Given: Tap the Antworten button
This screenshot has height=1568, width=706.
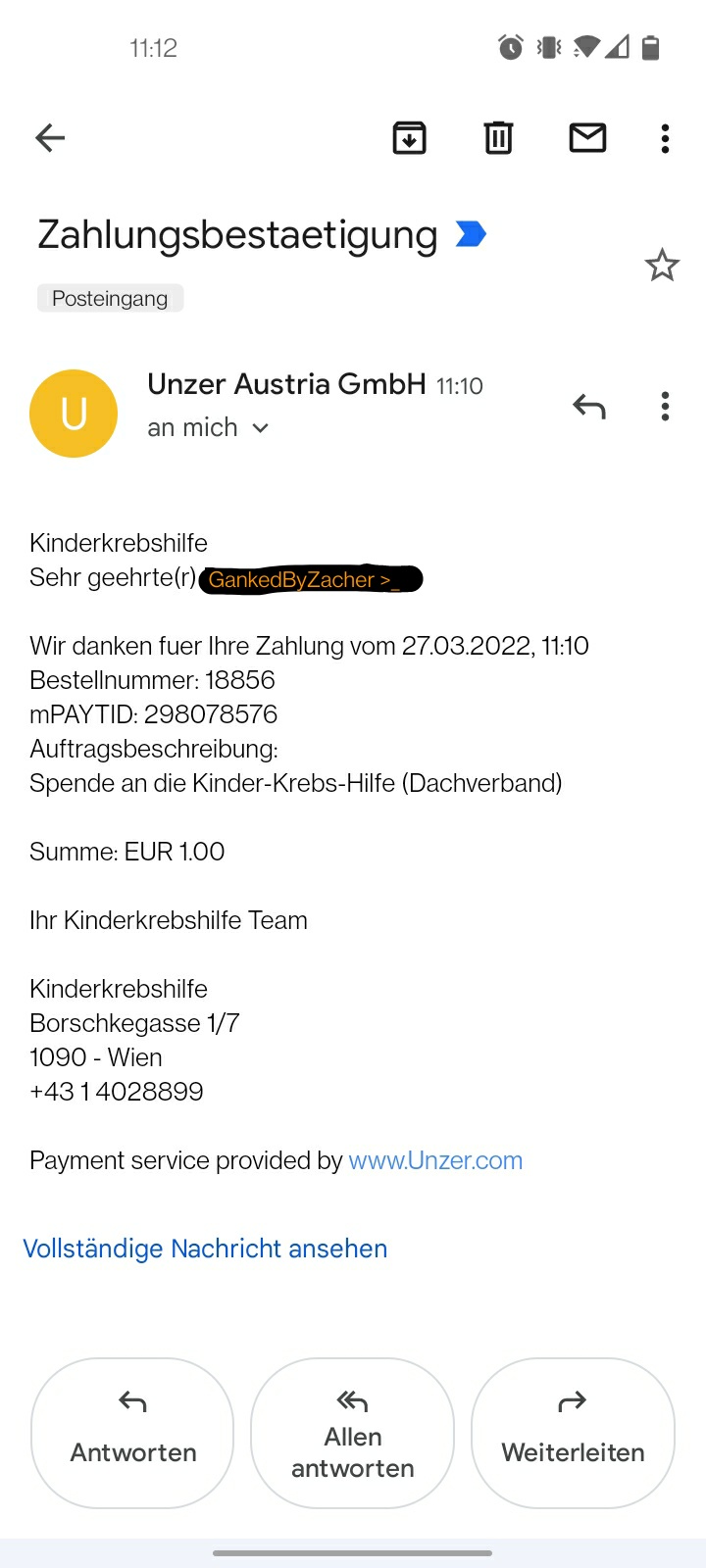Looking at the screenshot, I should 132,1433.
